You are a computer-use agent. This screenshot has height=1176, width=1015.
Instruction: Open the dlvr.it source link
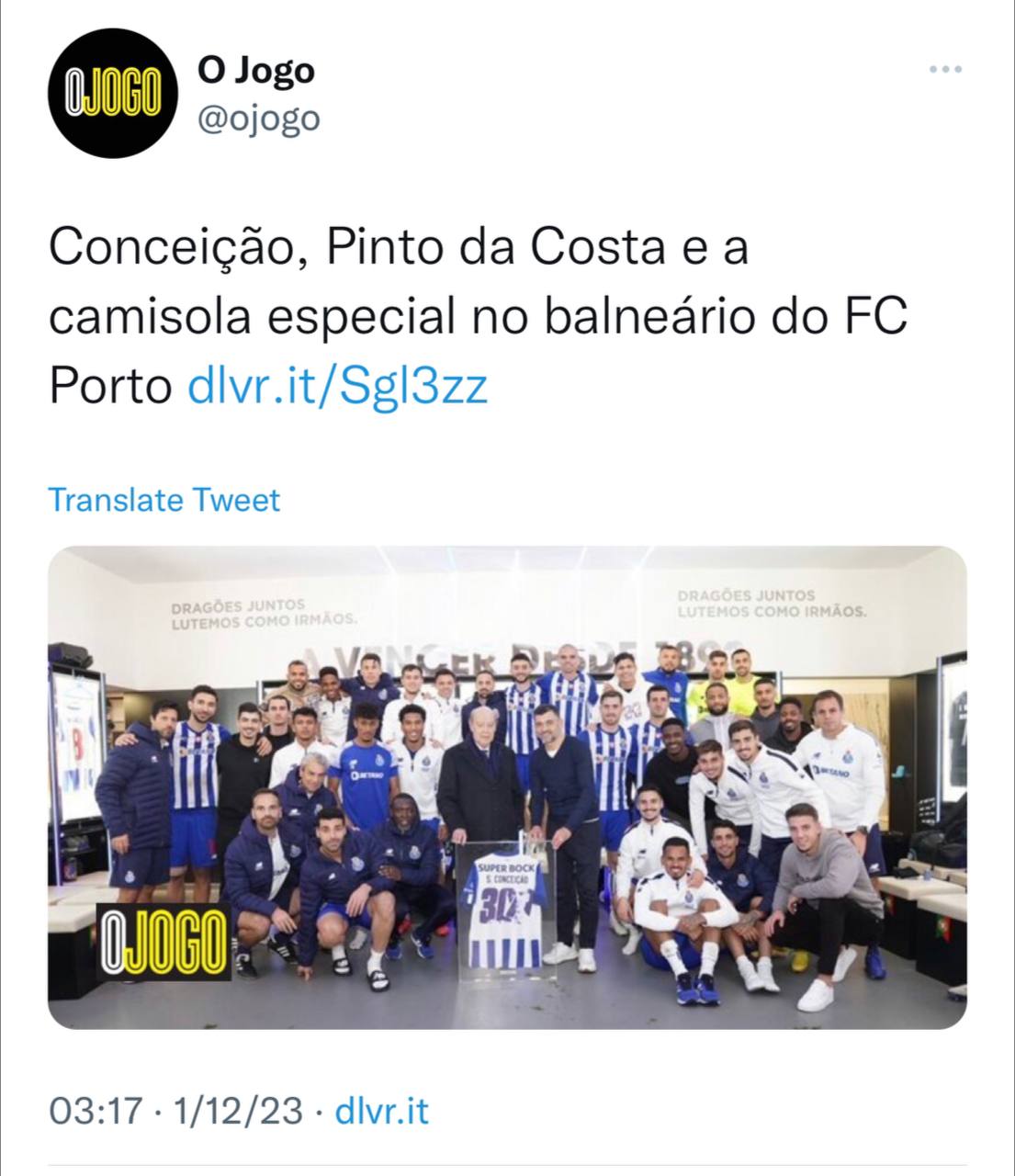point(381,1111)
